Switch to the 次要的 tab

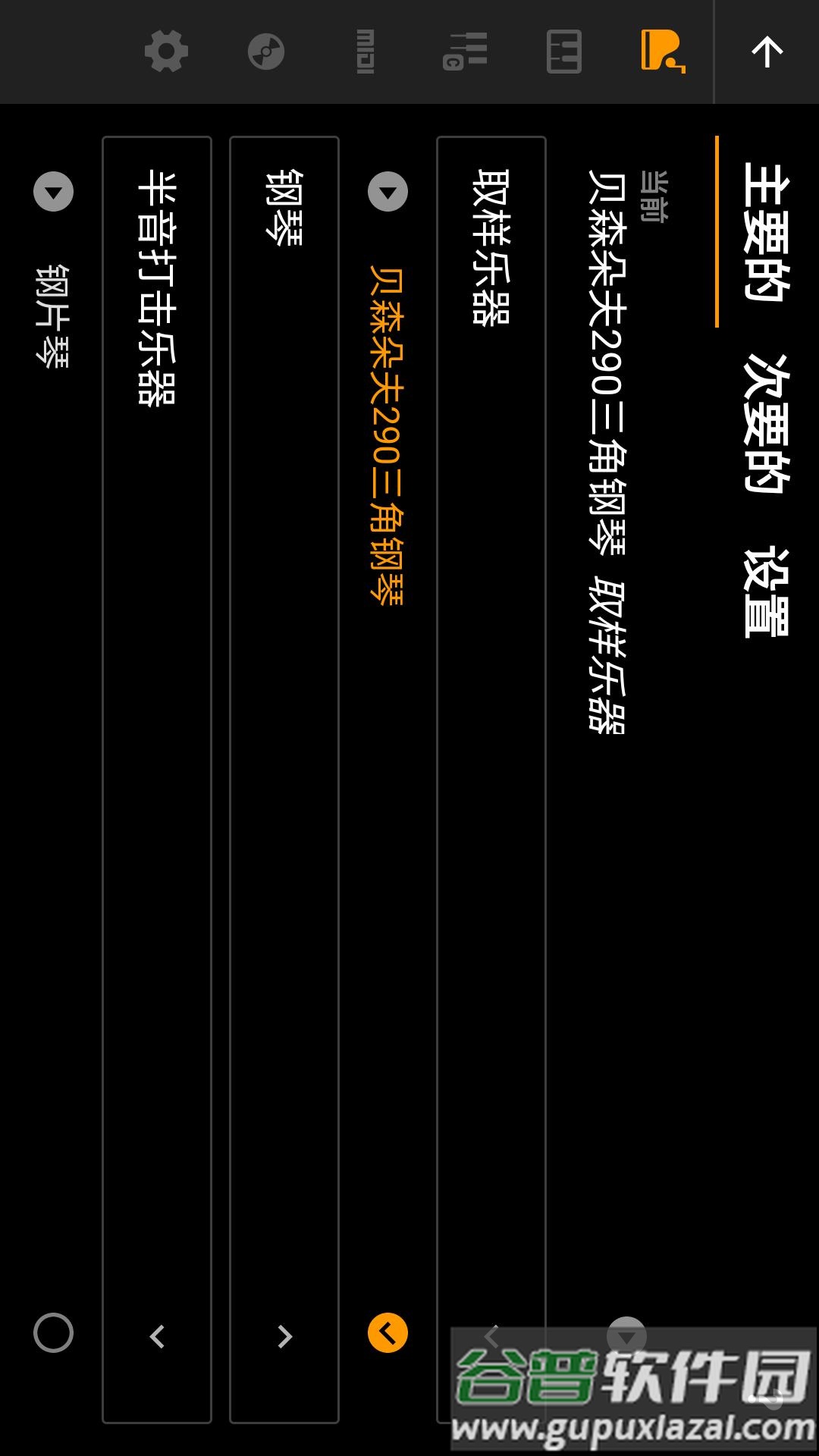[766, 423]
